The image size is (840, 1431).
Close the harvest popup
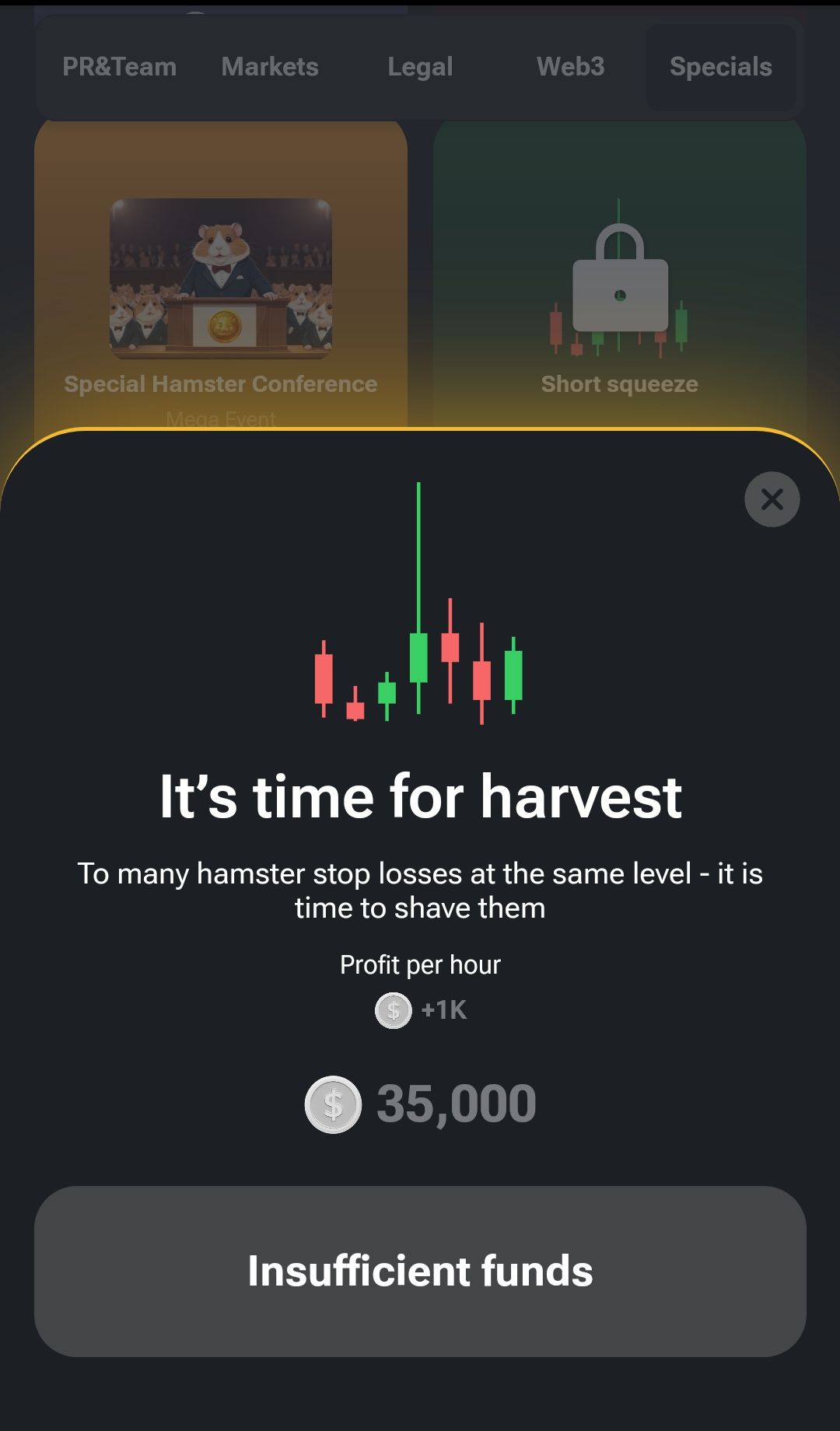click(772, 499)
